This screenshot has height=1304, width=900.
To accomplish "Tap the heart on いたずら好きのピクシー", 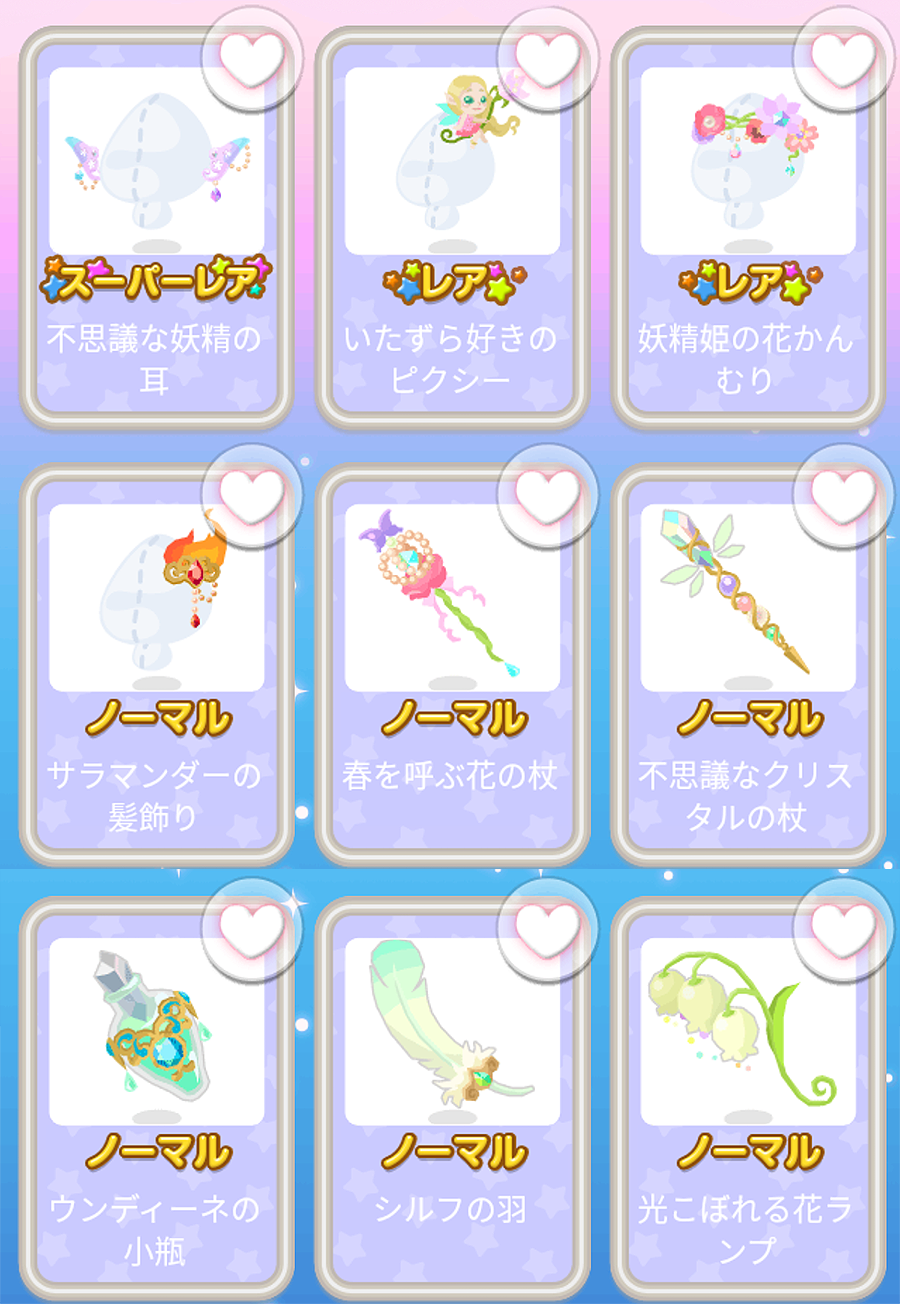I will (547, 58).
